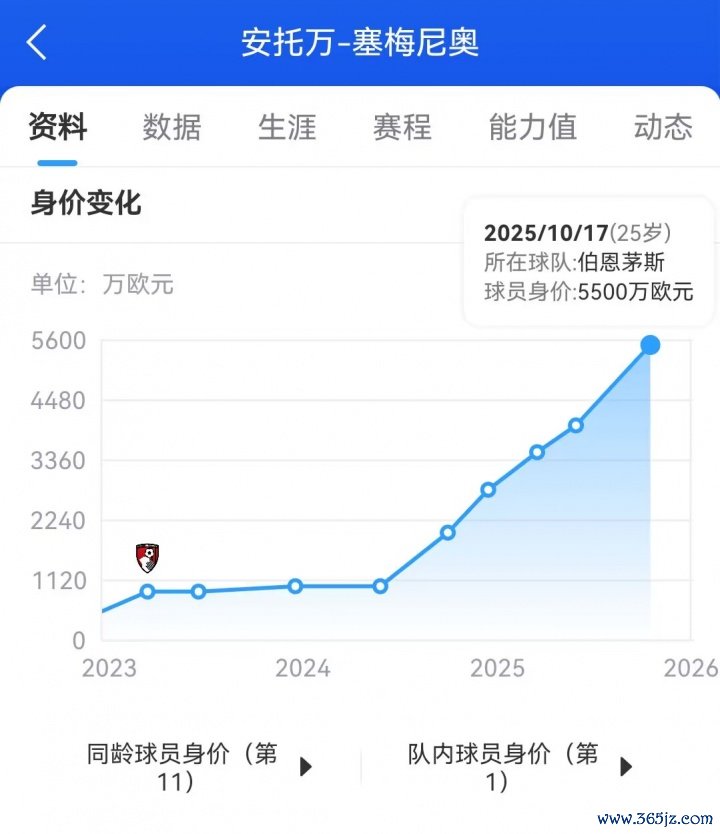Switch to the 数据 tab
Screen dimensions: 720x834
pyautogui.click(x=172, y=127)
